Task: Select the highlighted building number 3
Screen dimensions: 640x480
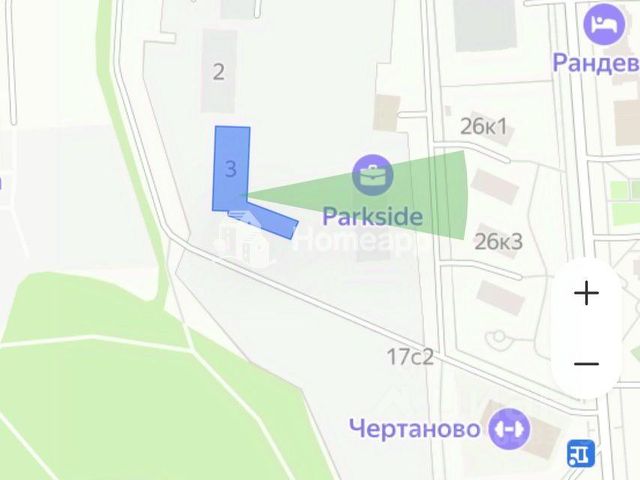Action: [231, 169]
